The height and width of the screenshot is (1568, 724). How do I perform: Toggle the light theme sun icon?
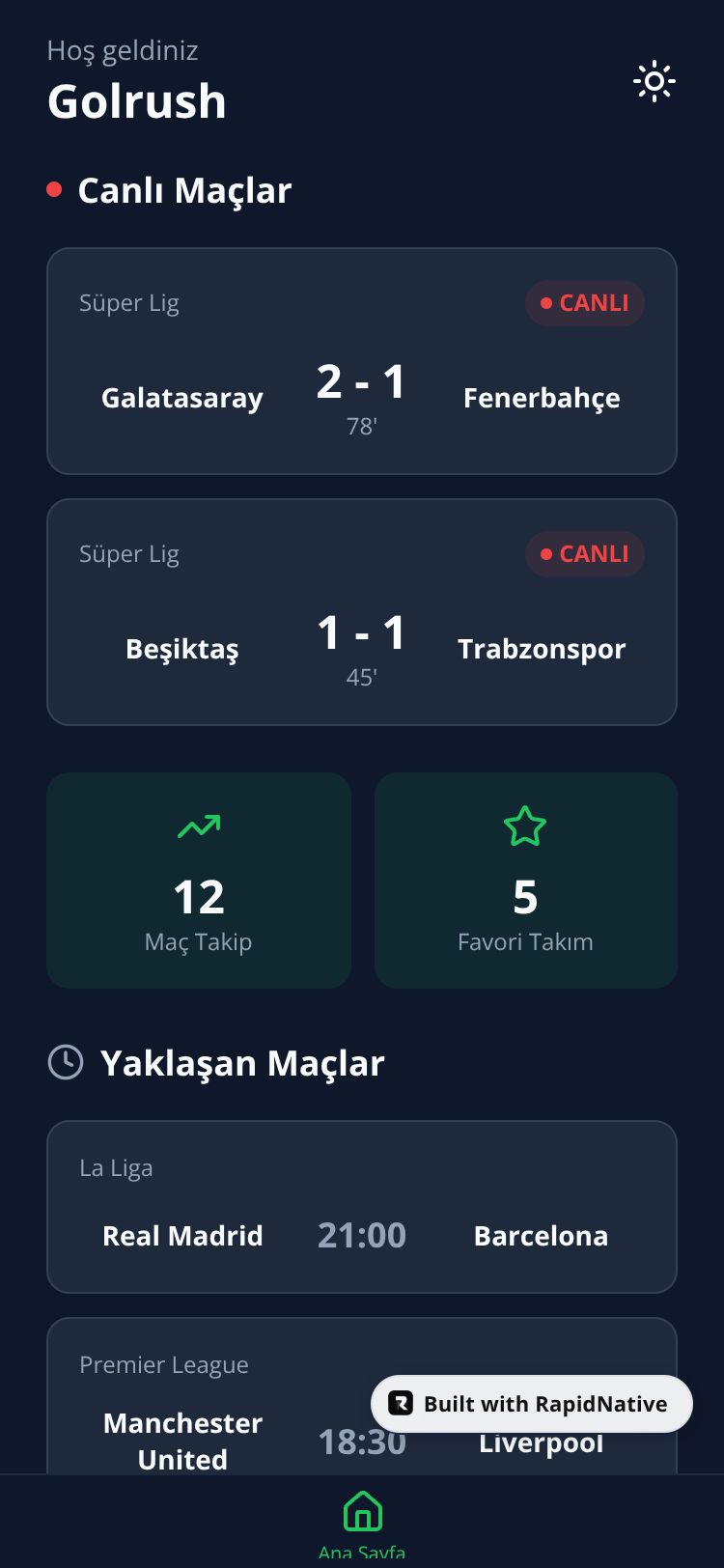pyautogui.click(x=654, y=82)
